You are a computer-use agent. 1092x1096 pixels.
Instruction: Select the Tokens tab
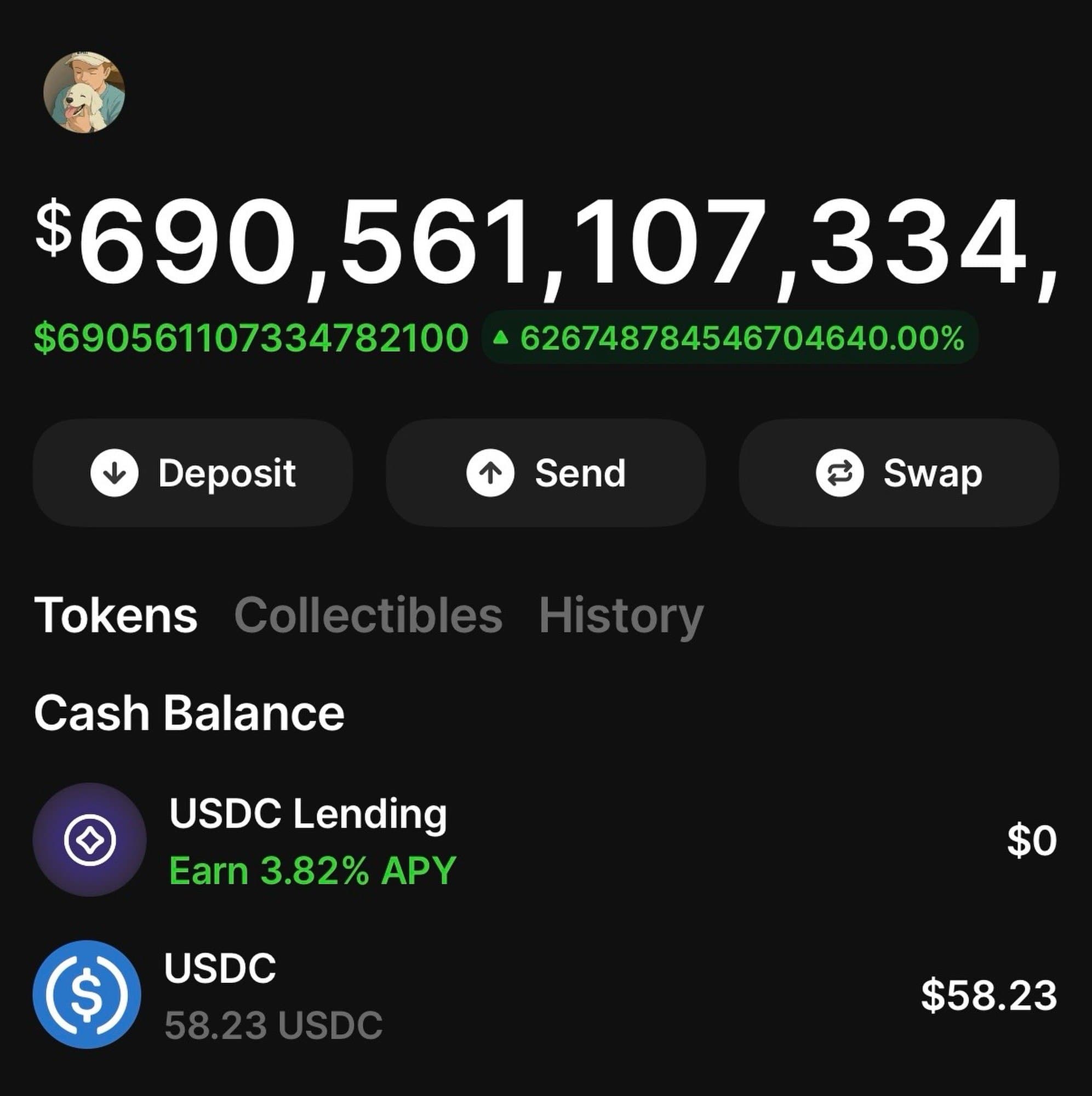pos(116,615)
